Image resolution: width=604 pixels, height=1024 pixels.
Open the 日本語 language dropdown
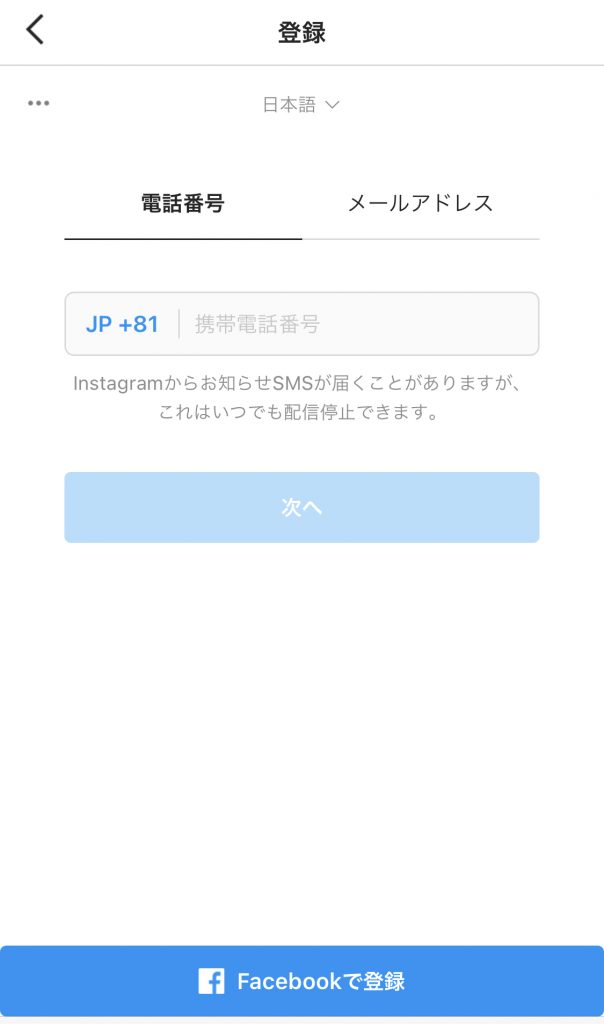301,104
